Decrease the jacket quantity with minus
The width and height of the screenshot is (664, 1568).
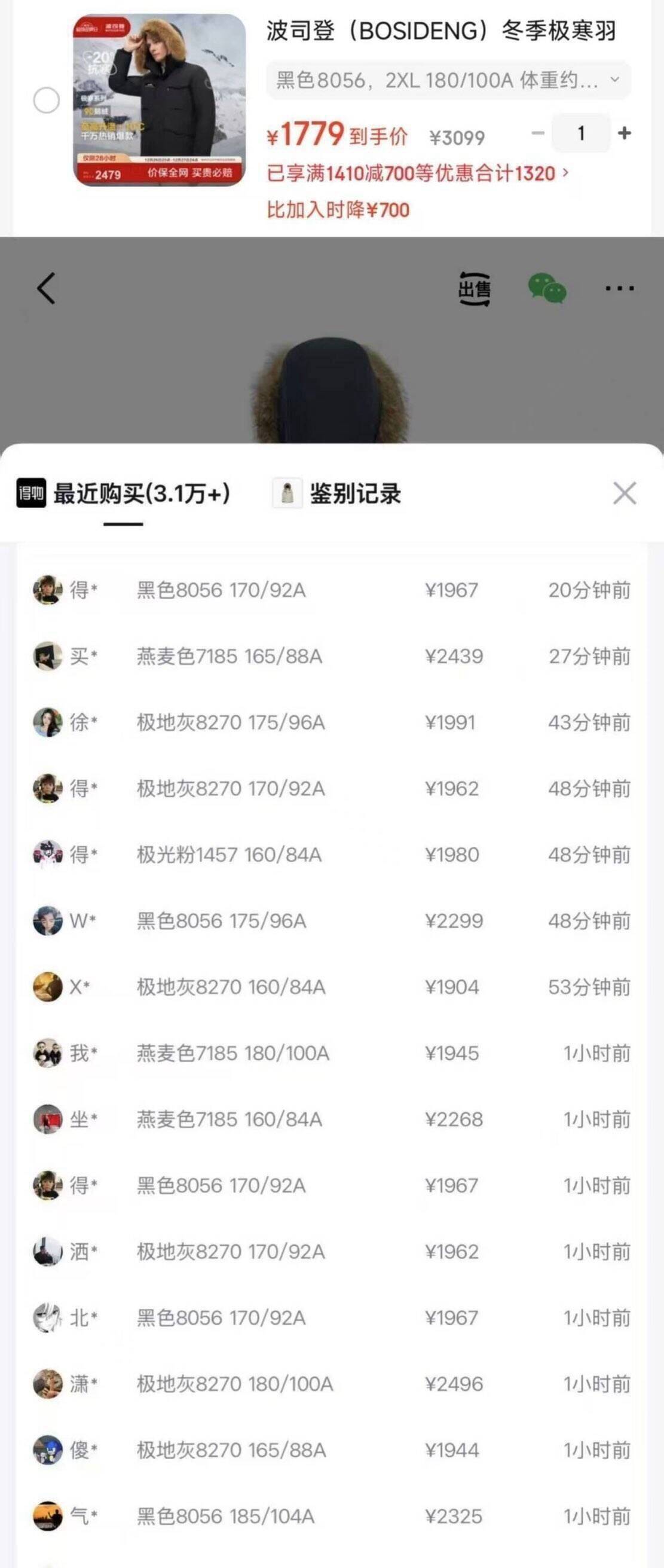[x=537, y=133]
